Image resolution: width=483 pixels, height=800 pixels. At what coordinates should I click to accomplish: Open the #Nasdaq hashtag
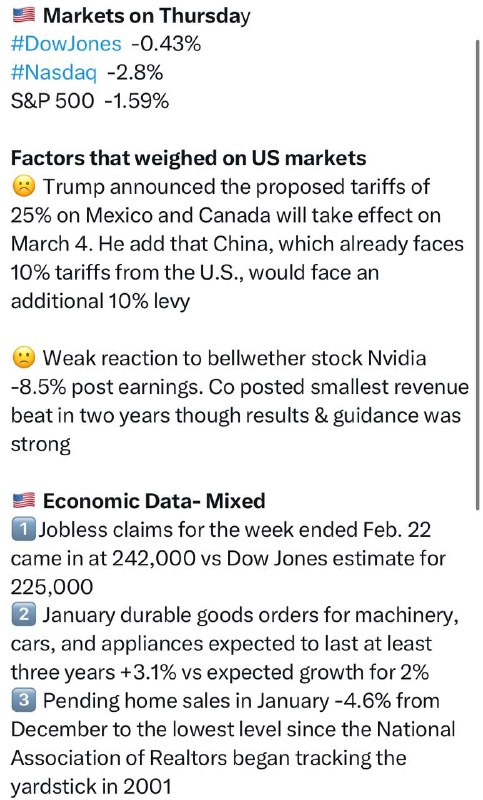[x=53, y=73]
